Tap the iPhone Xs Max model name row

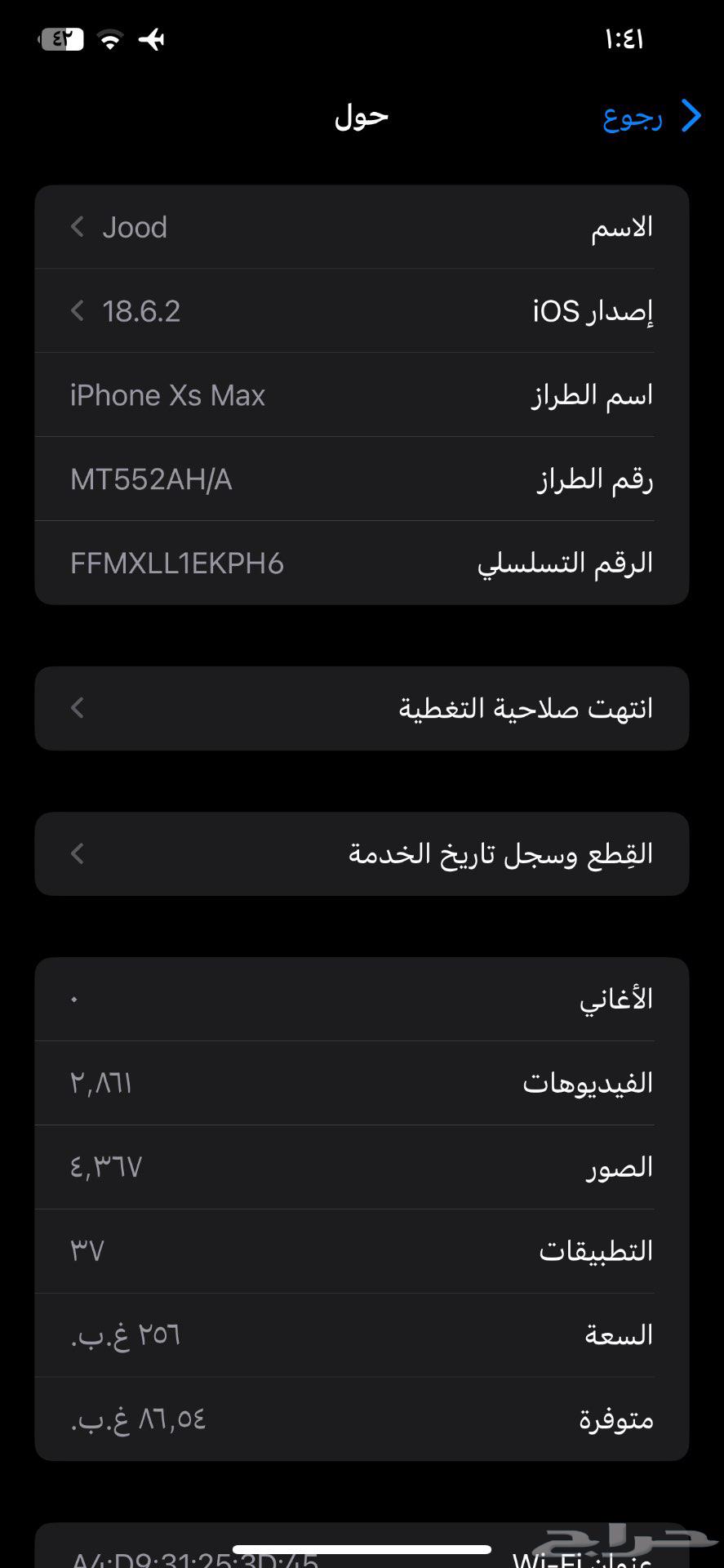point(362,394)
